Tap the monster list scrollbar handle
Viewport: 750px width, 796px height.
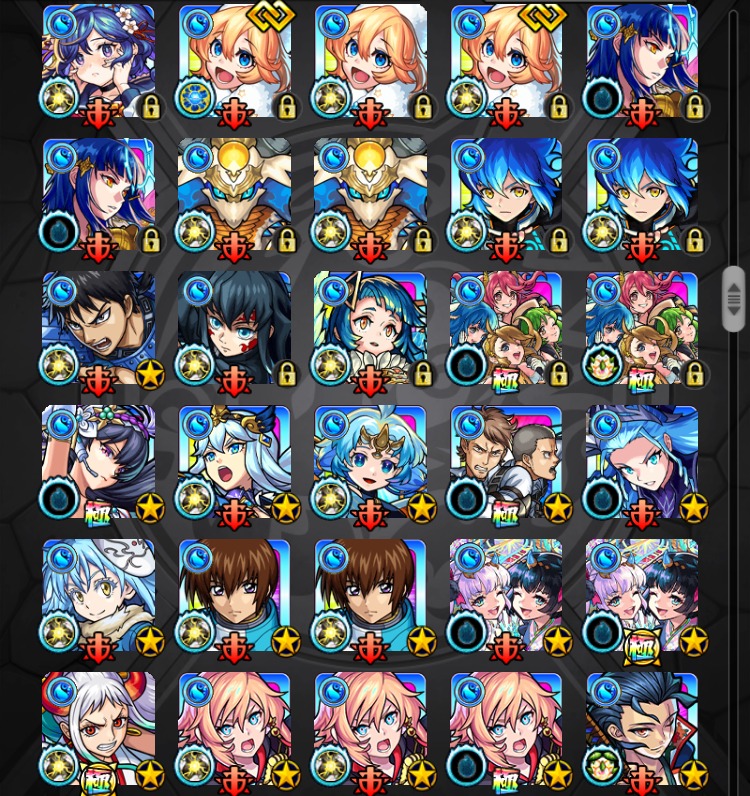733,299
